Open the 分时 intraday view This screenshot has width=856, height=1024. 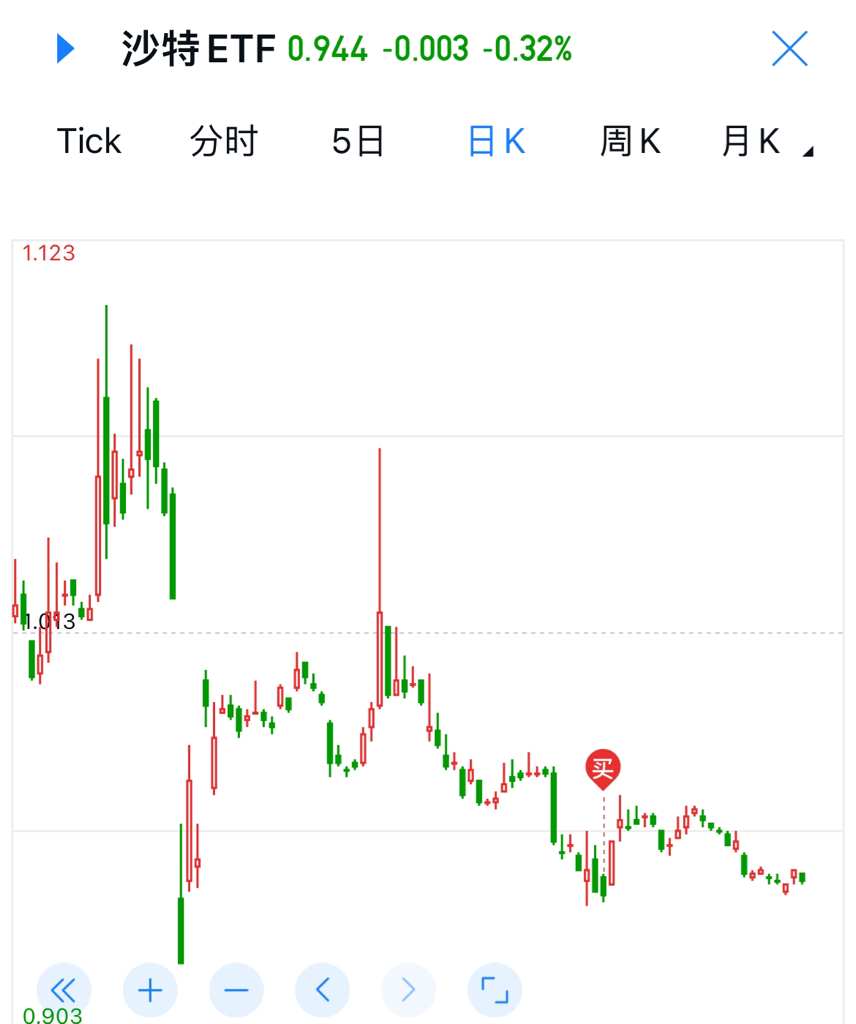(x=224, y=141)
